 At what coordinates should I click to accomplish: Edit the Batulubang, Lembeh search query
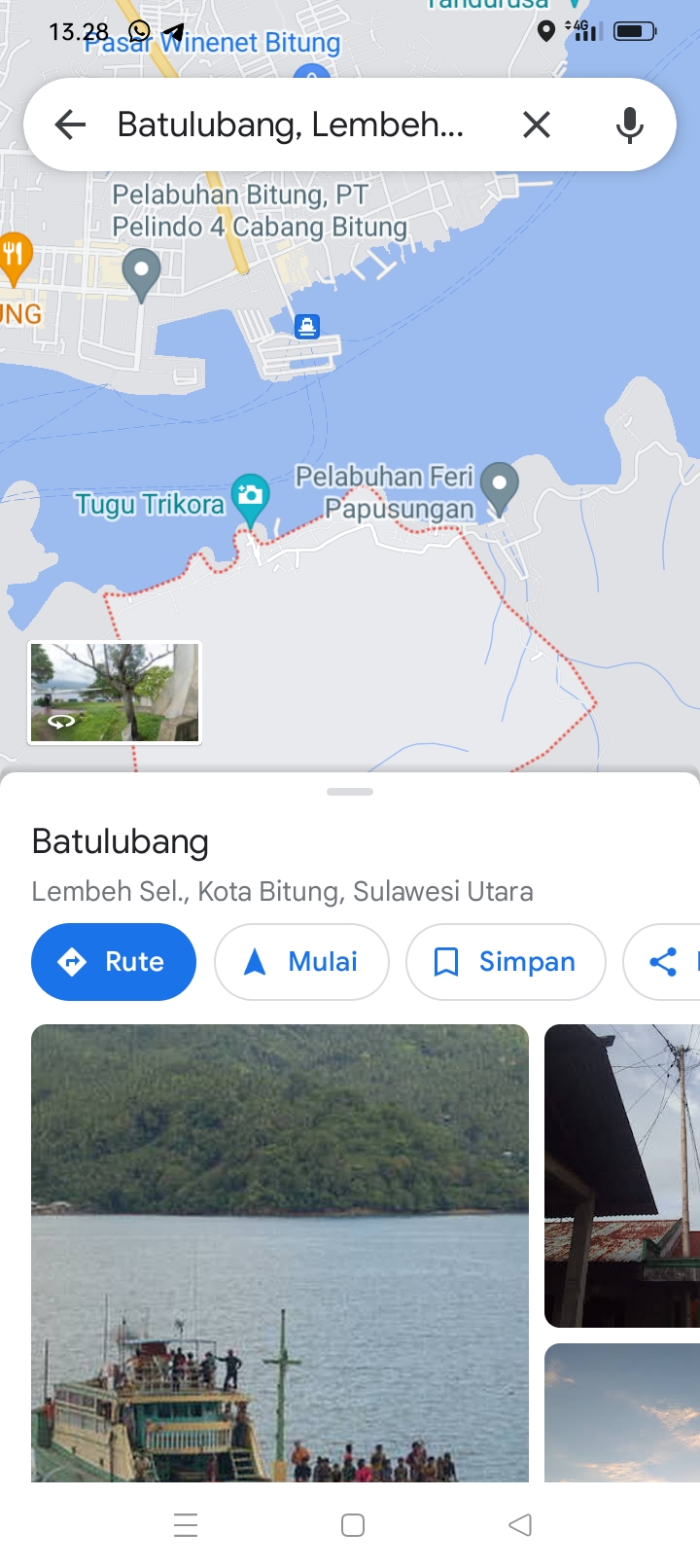291,125
